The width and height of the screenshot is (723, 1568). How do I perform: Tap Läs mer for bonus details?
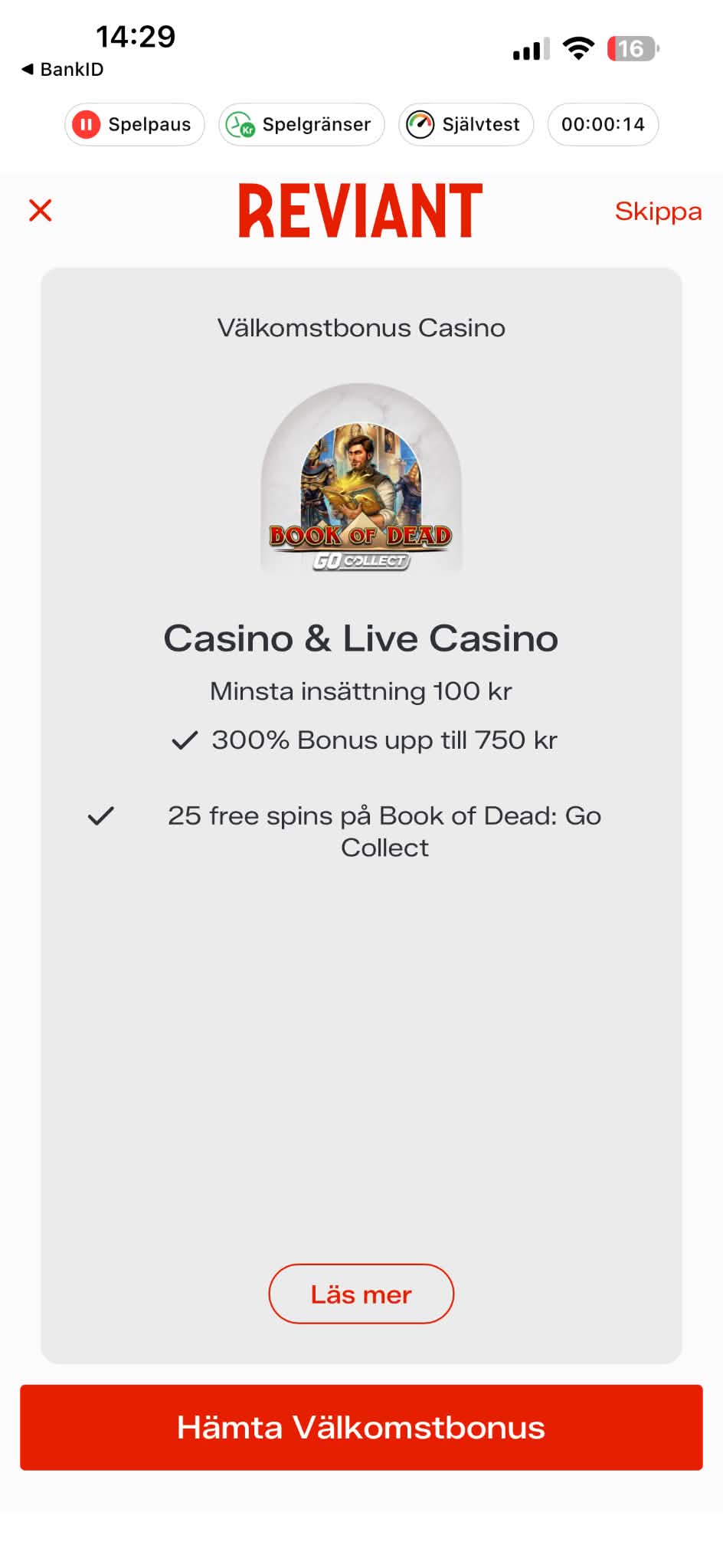coord(361,1294)
